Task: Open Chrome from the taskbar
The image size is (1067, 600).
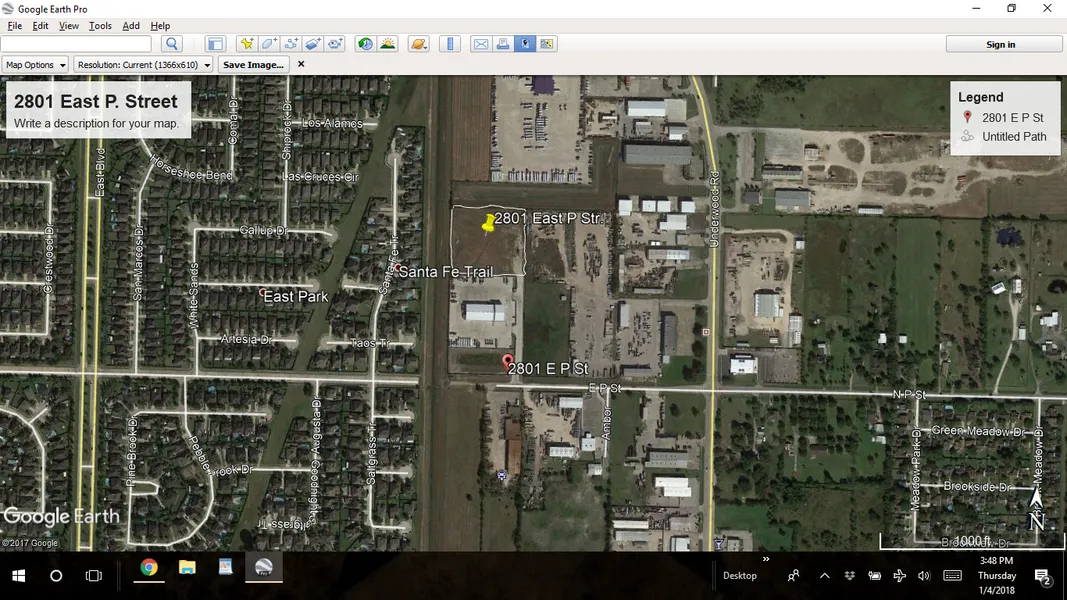Action: (x=149, y=569)
